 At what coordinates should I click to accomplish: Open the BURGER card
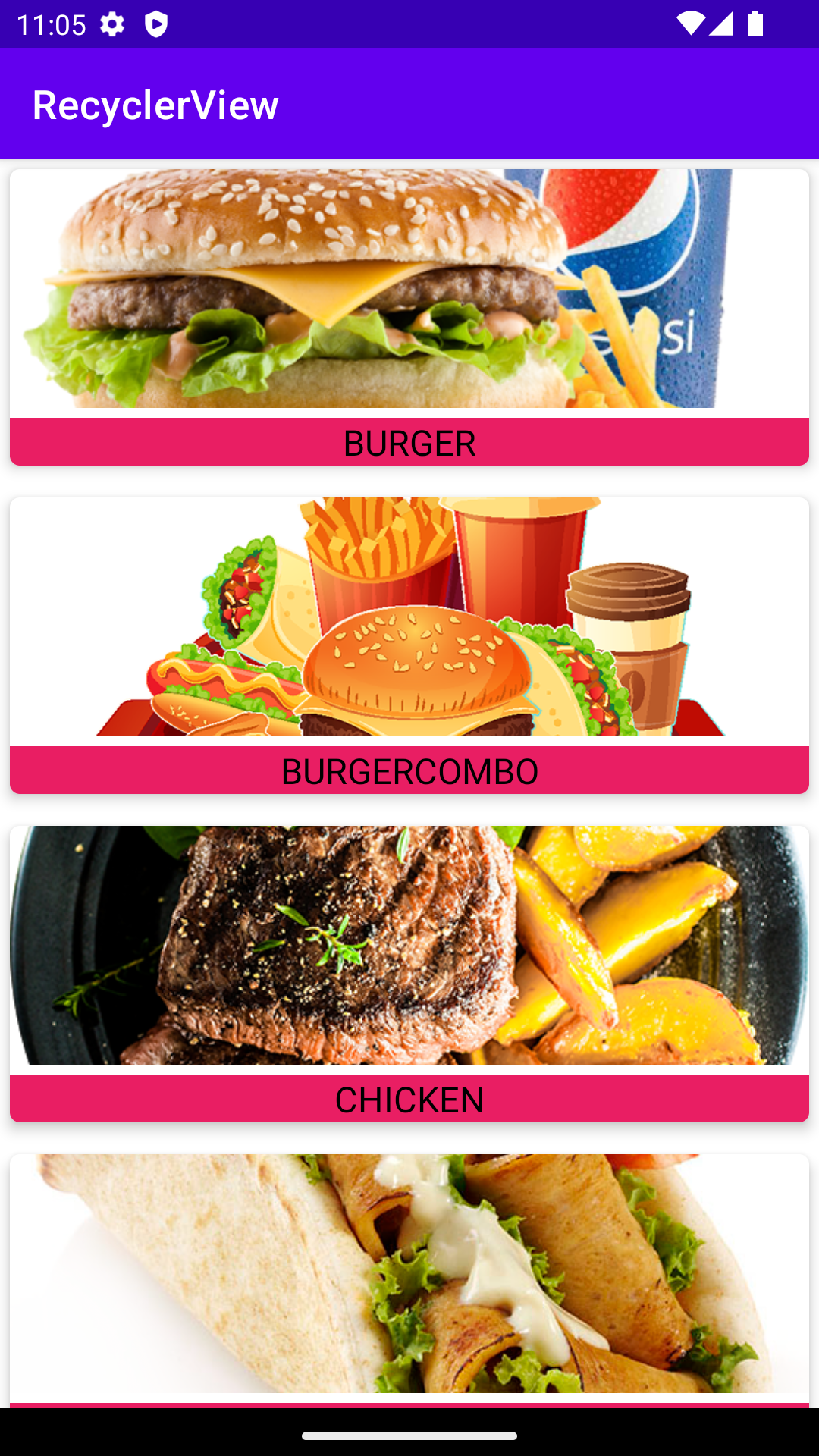point(409,317)
